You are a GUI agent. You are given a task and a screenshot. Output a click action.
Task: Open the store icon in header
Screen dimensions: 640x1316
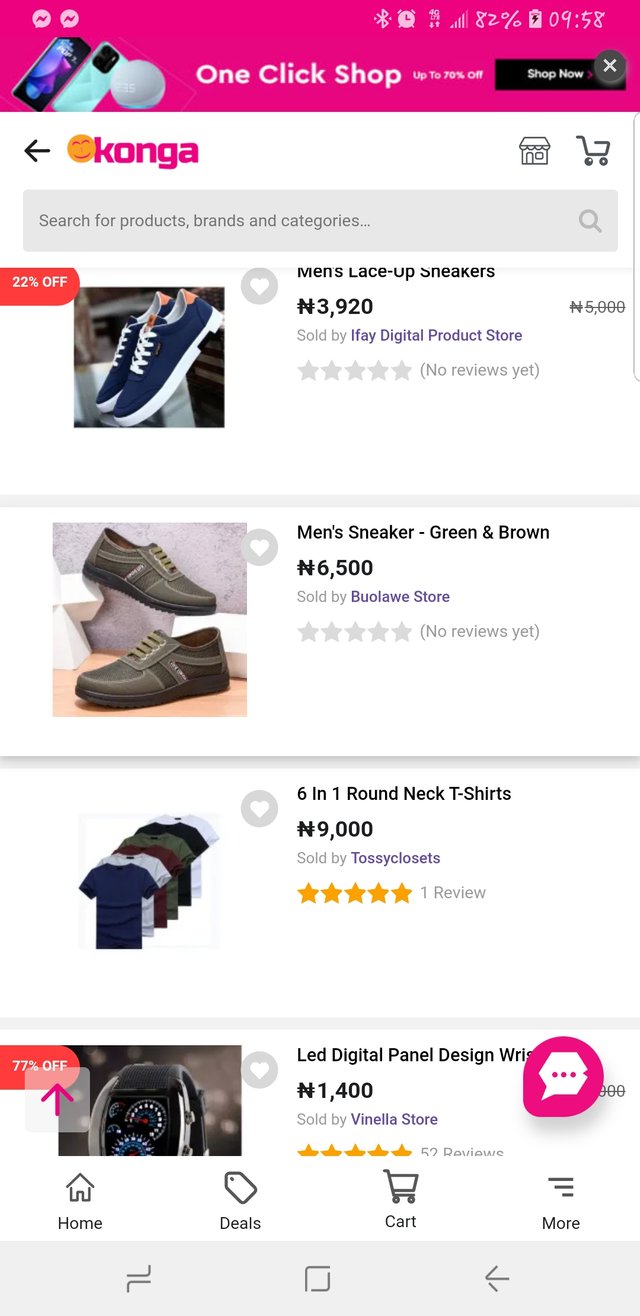(x=534, y=151)
